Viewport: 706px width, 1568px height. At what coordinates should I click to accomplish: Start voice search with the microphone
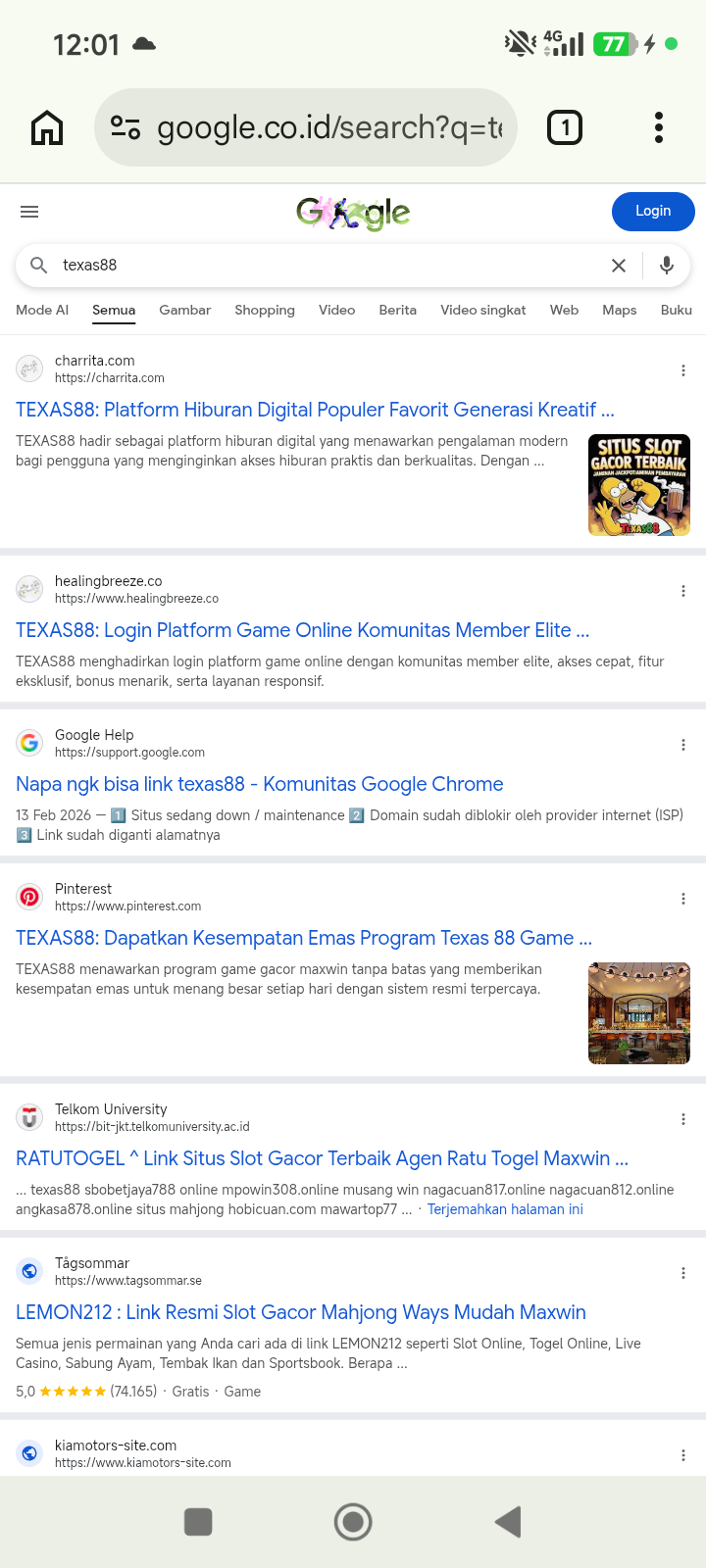(667, 265)
